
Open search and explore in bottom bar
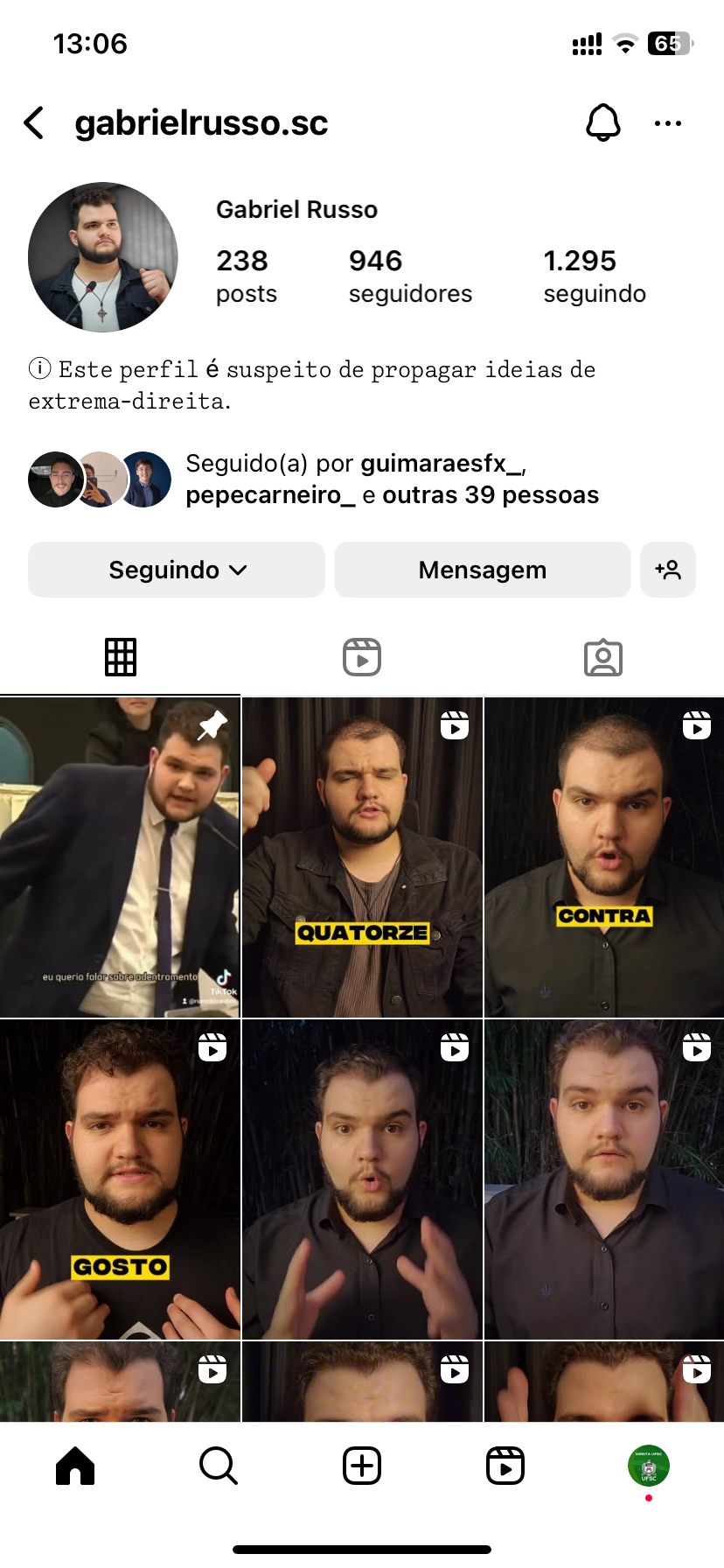tap(218, 1466)
